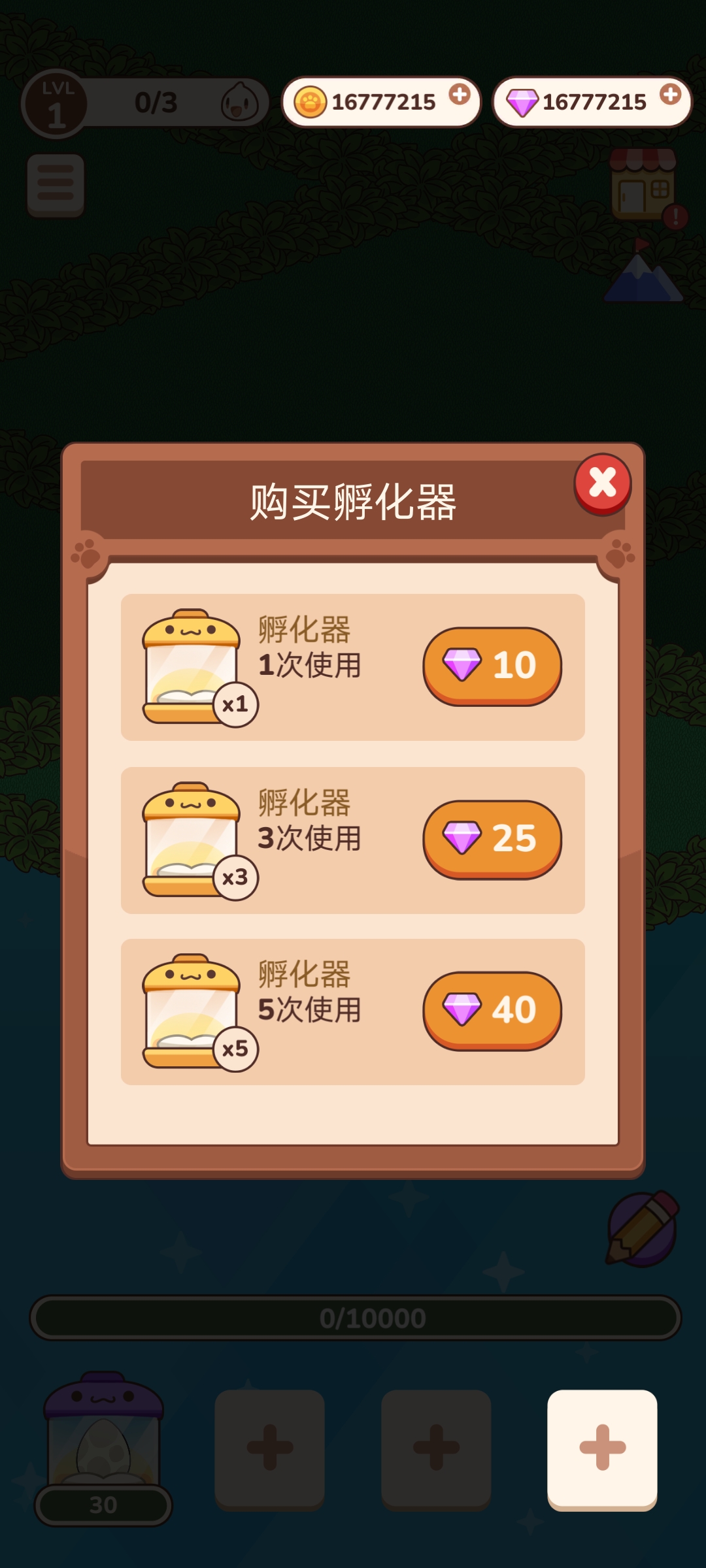
Task: Buy the 1次使用 incubator for 10 gems
Action: click(492, 666)
